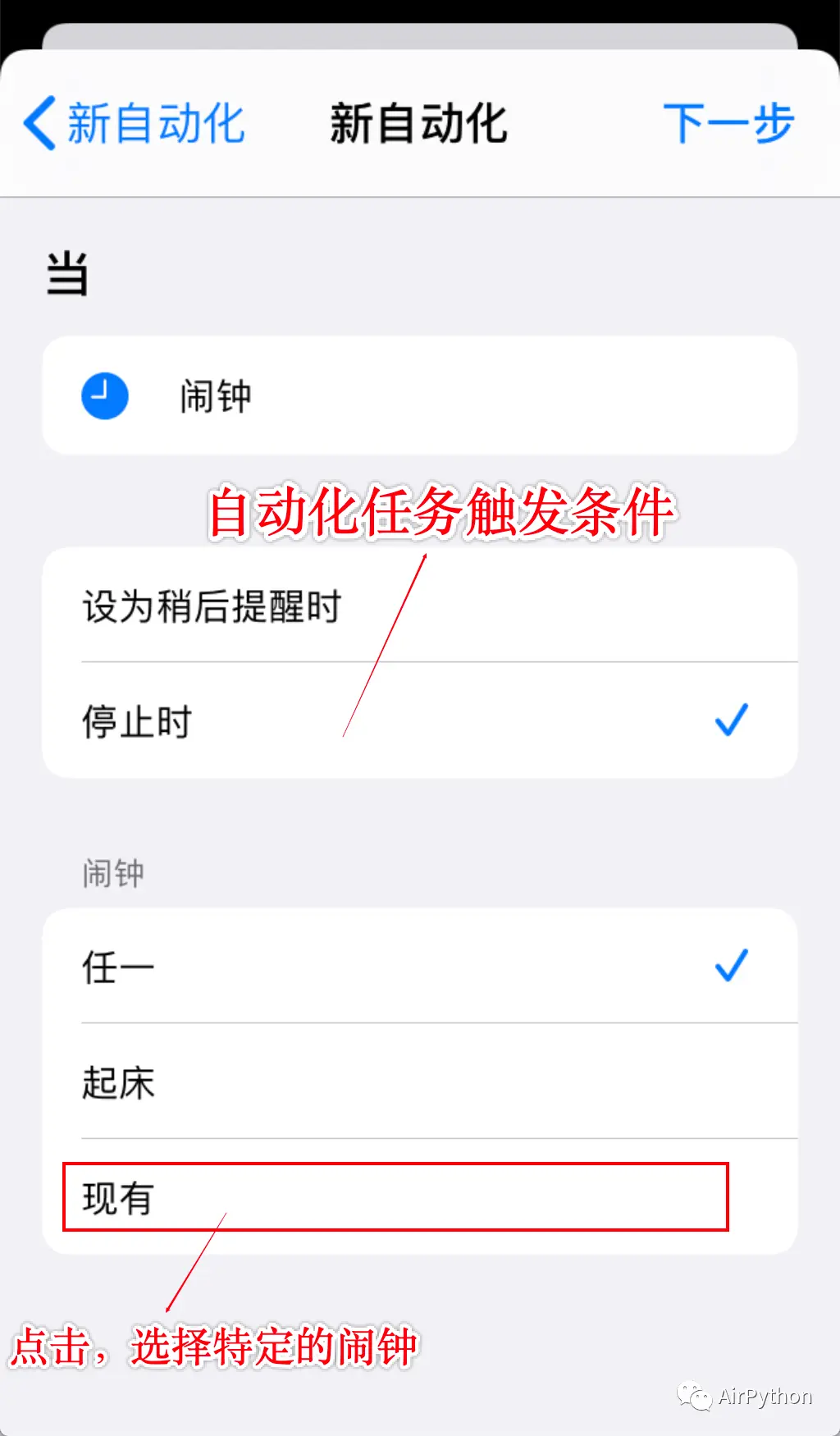Open 现有 to pick a specific alarm

click(395, 1197)
